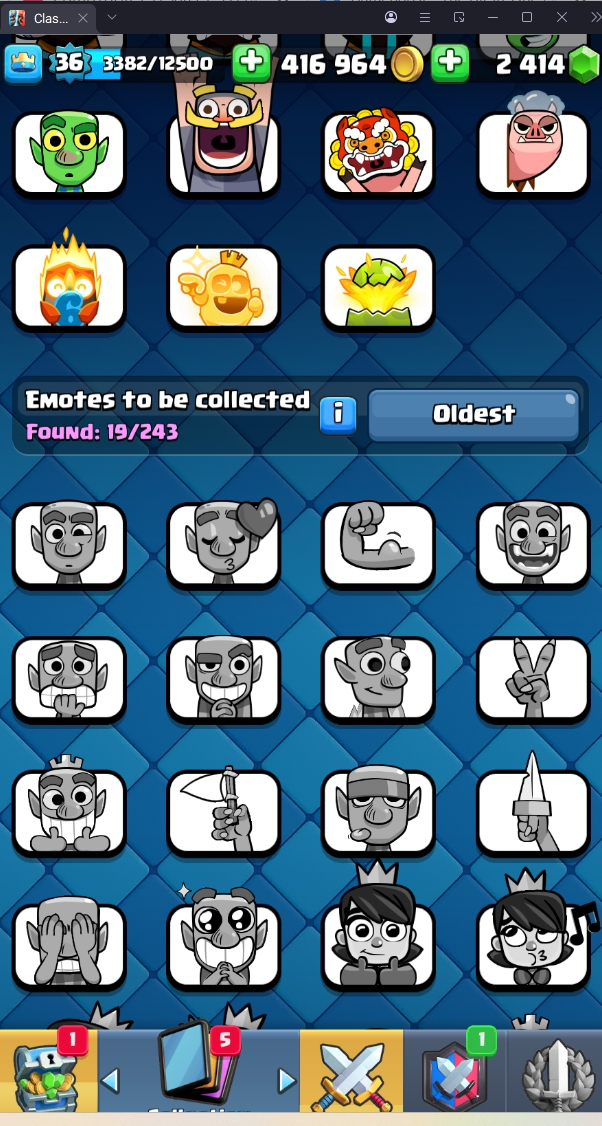The image size is (602, 1126).
Task: Open the emotes info button
Action: (x=338, y=414)
